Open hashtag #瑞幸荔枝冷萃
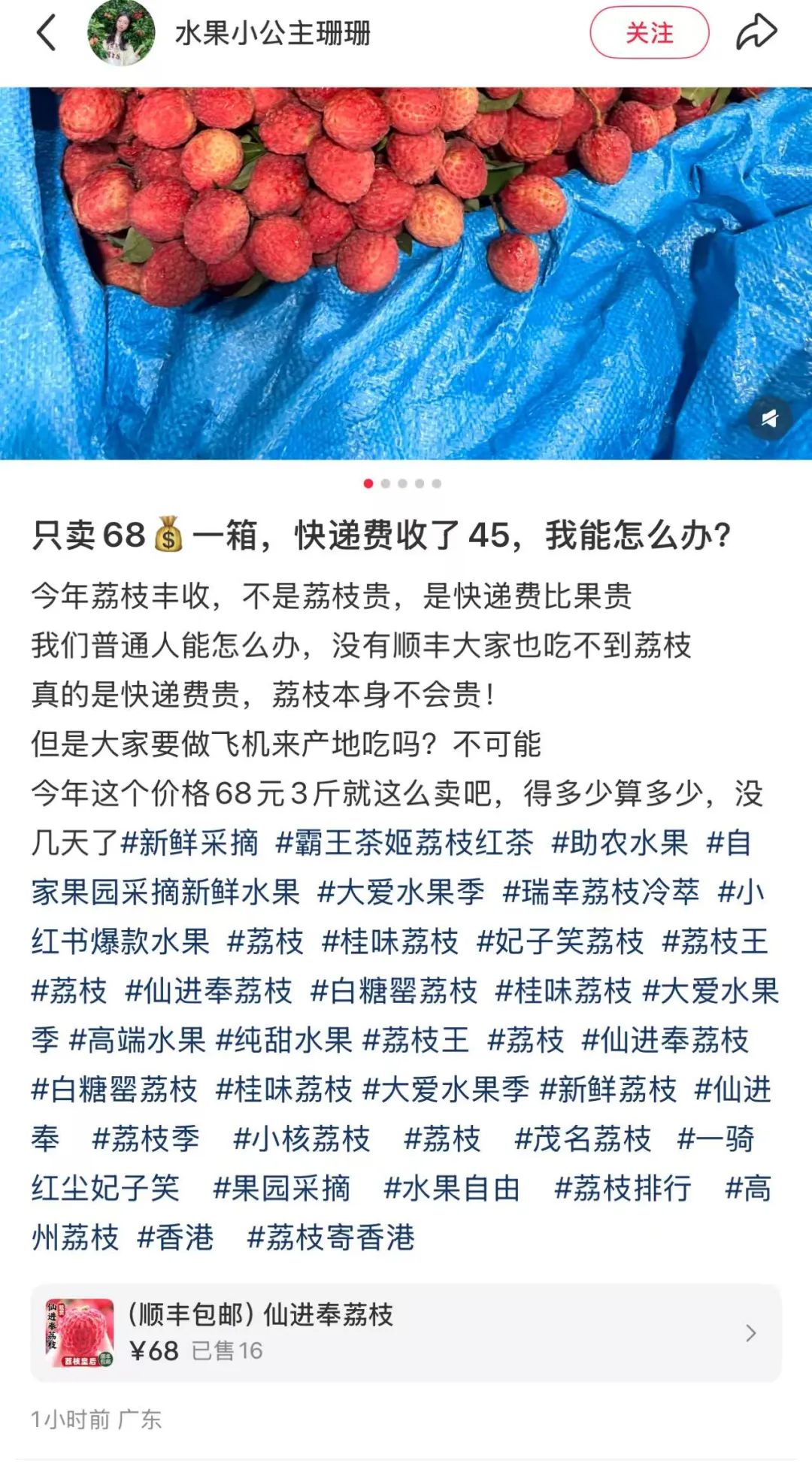This screenshot has width=812, height=1476. click(601, 892)
